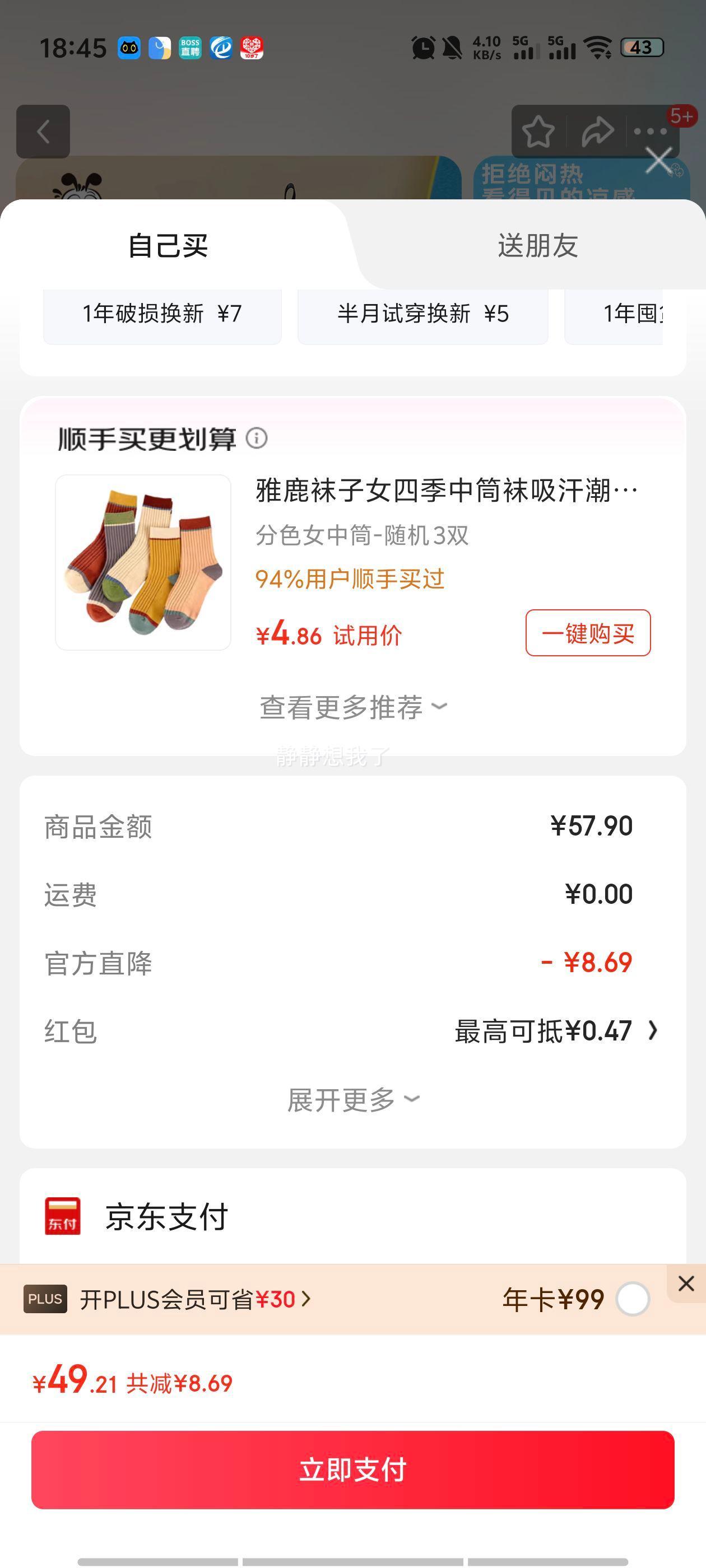Close the checkout sheet with the X
Screen dimensions: 706x1568
(x=659, y=161)
